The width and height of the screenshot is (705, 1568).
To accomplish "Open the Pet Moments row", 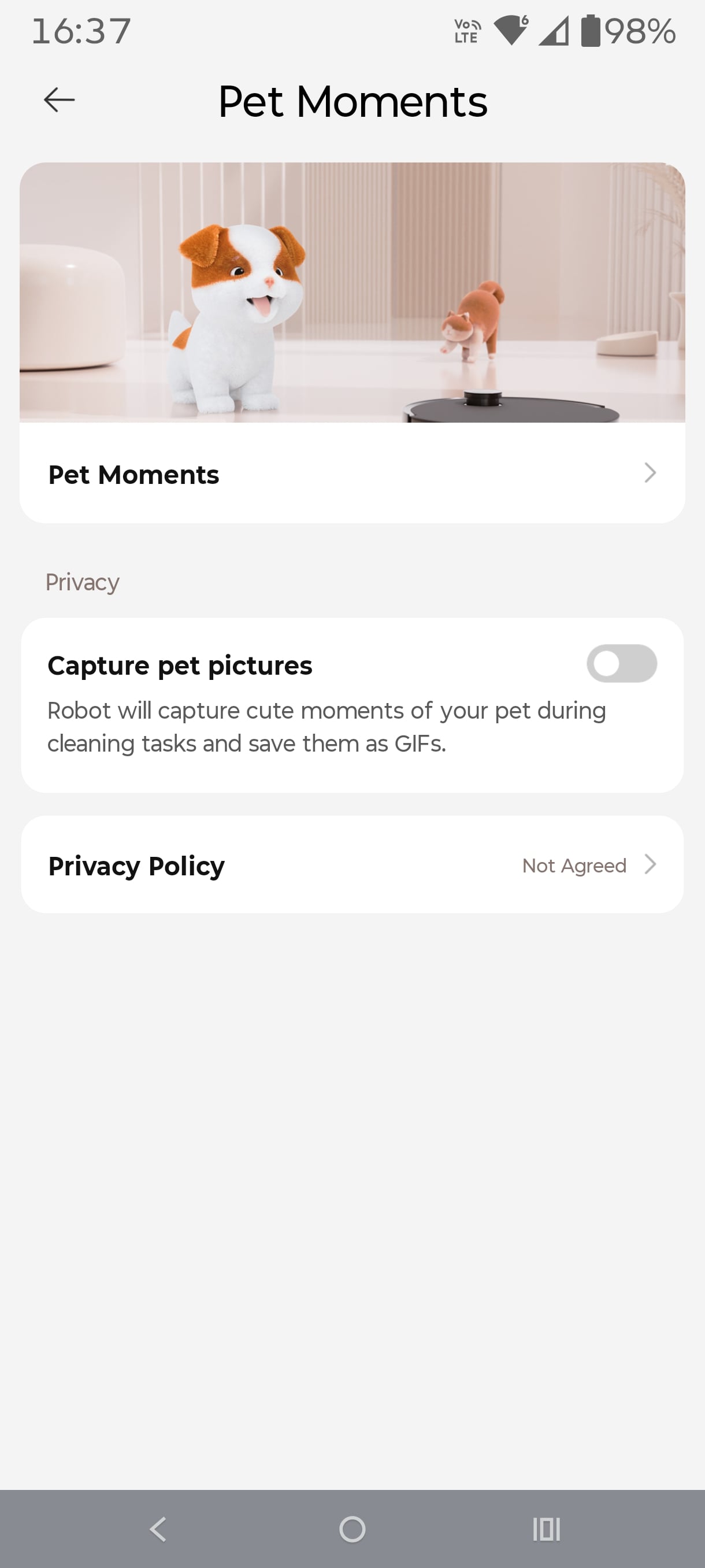I will click(351, 474).
